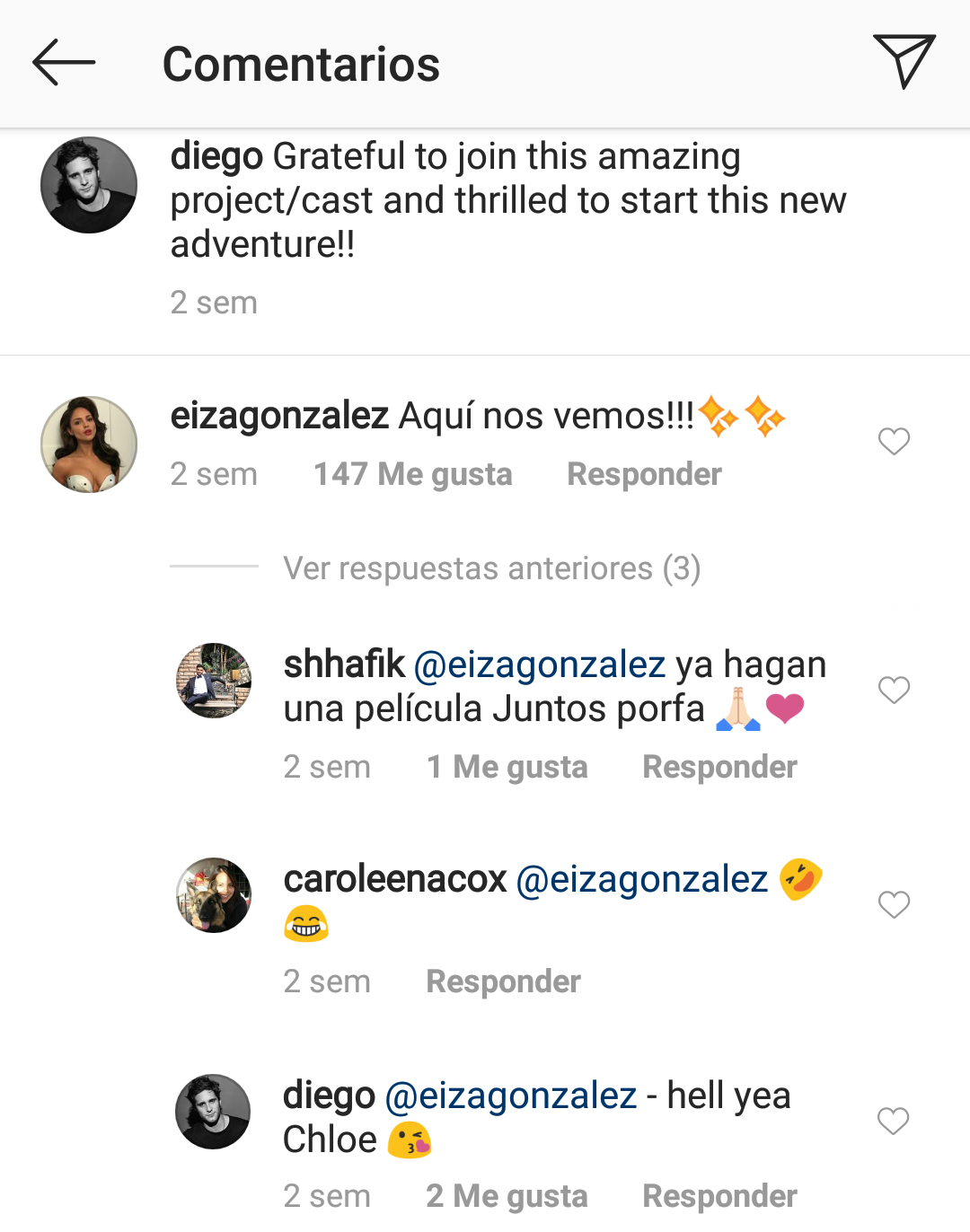Like eizagonzalez's comment
The image size is (970, 1232).
(x=894, y=441)
